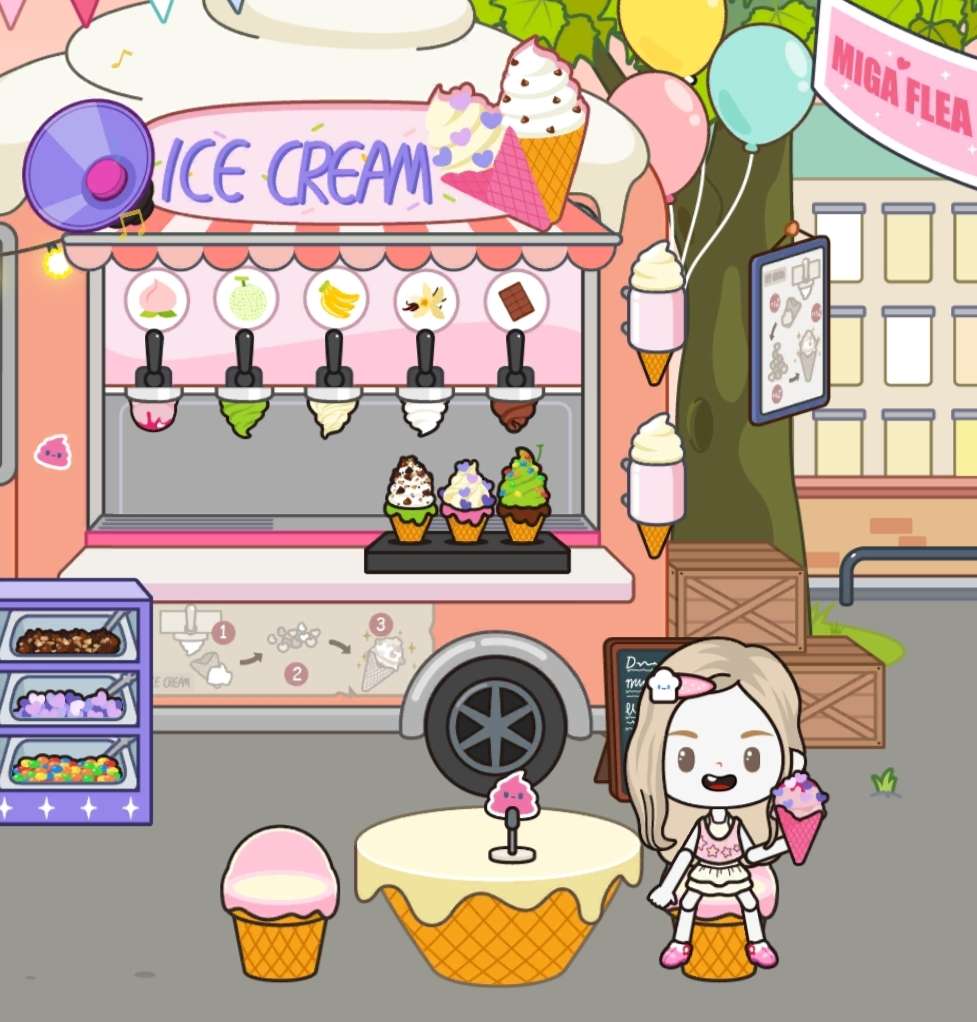Image resolution: width=977 pixels, height=1022 pixels.
Task: Pull the peach flavor dispenser lever
Action: pos(154,360)
